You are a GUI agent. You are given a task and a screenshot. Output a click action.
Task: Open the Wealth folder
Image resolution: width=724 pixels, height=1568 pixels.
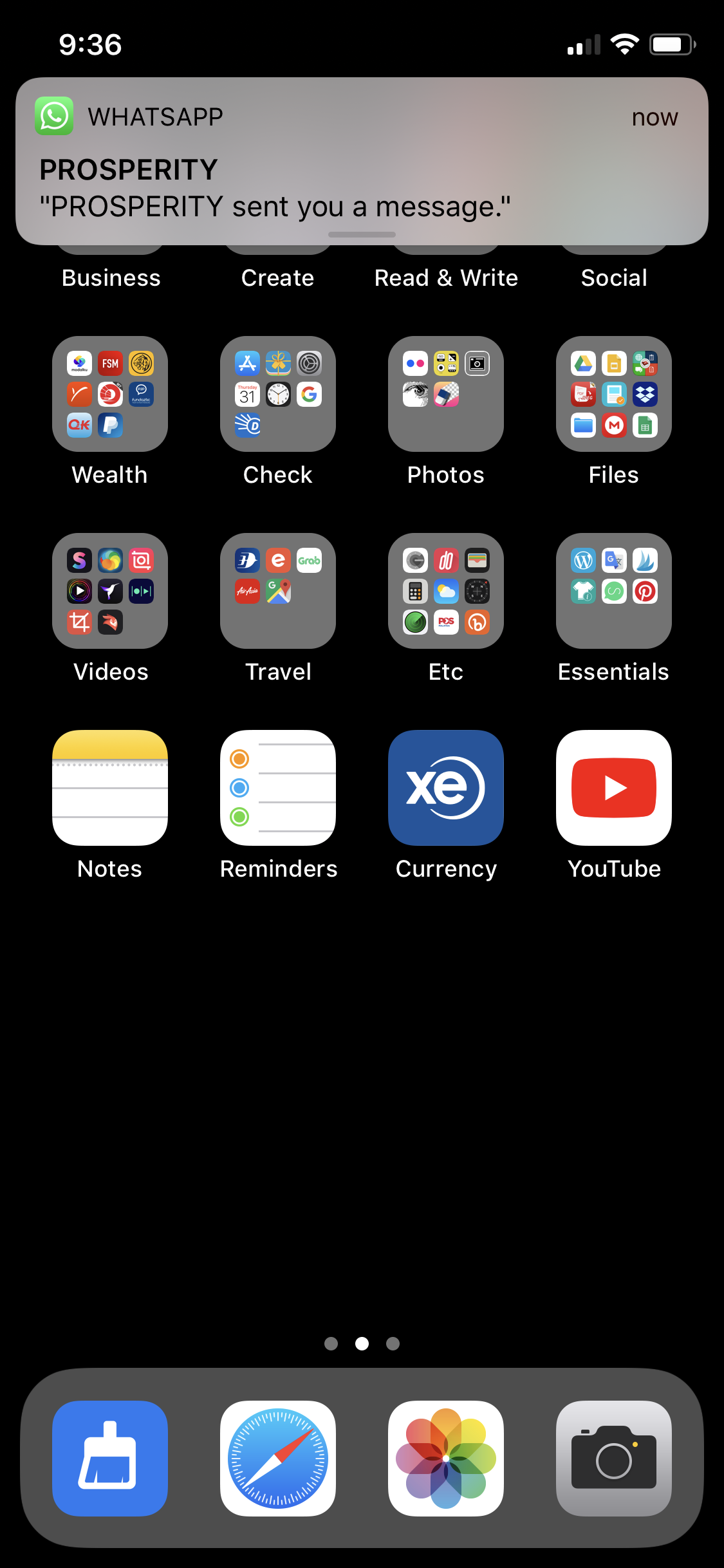(x=110, y=394)
